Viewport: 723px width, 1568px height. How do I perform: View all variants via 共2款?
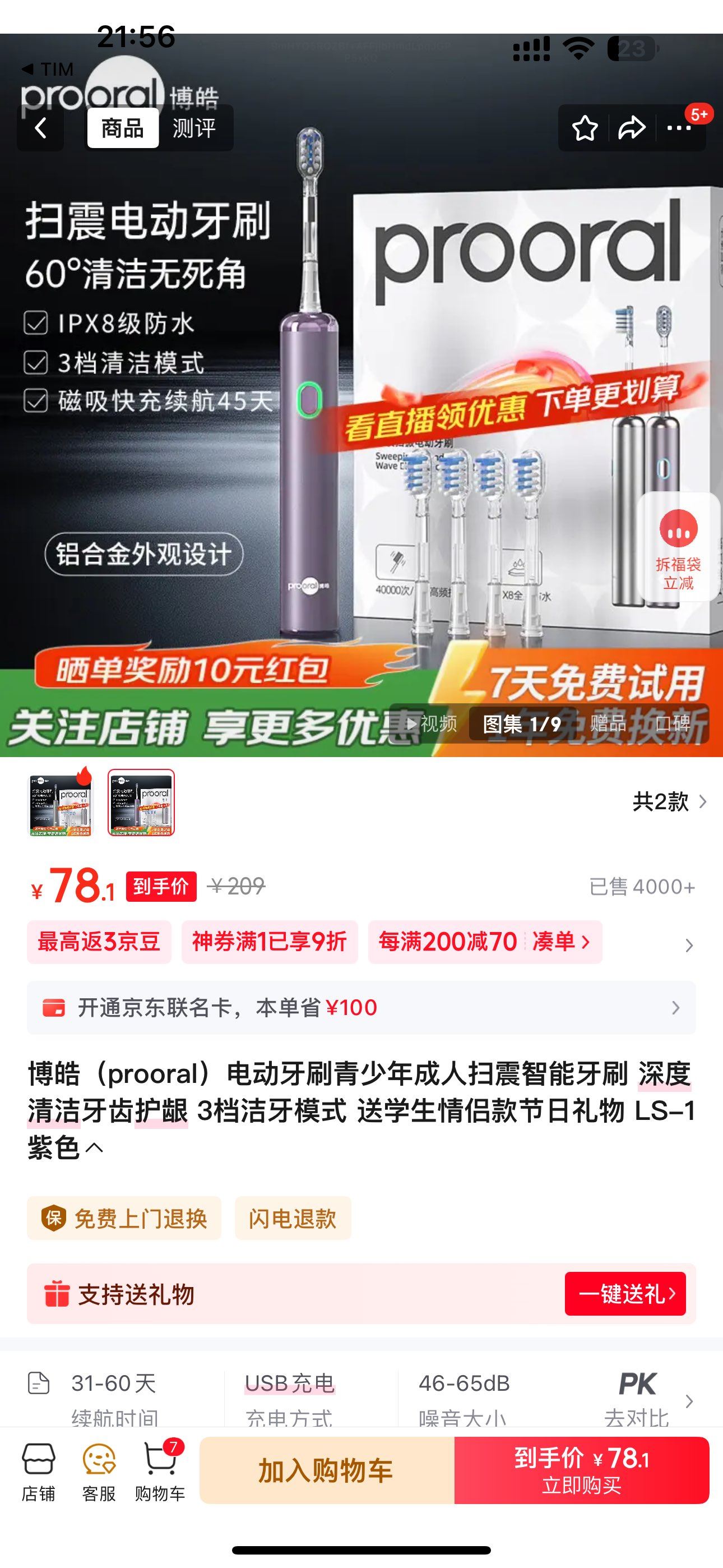669,801
